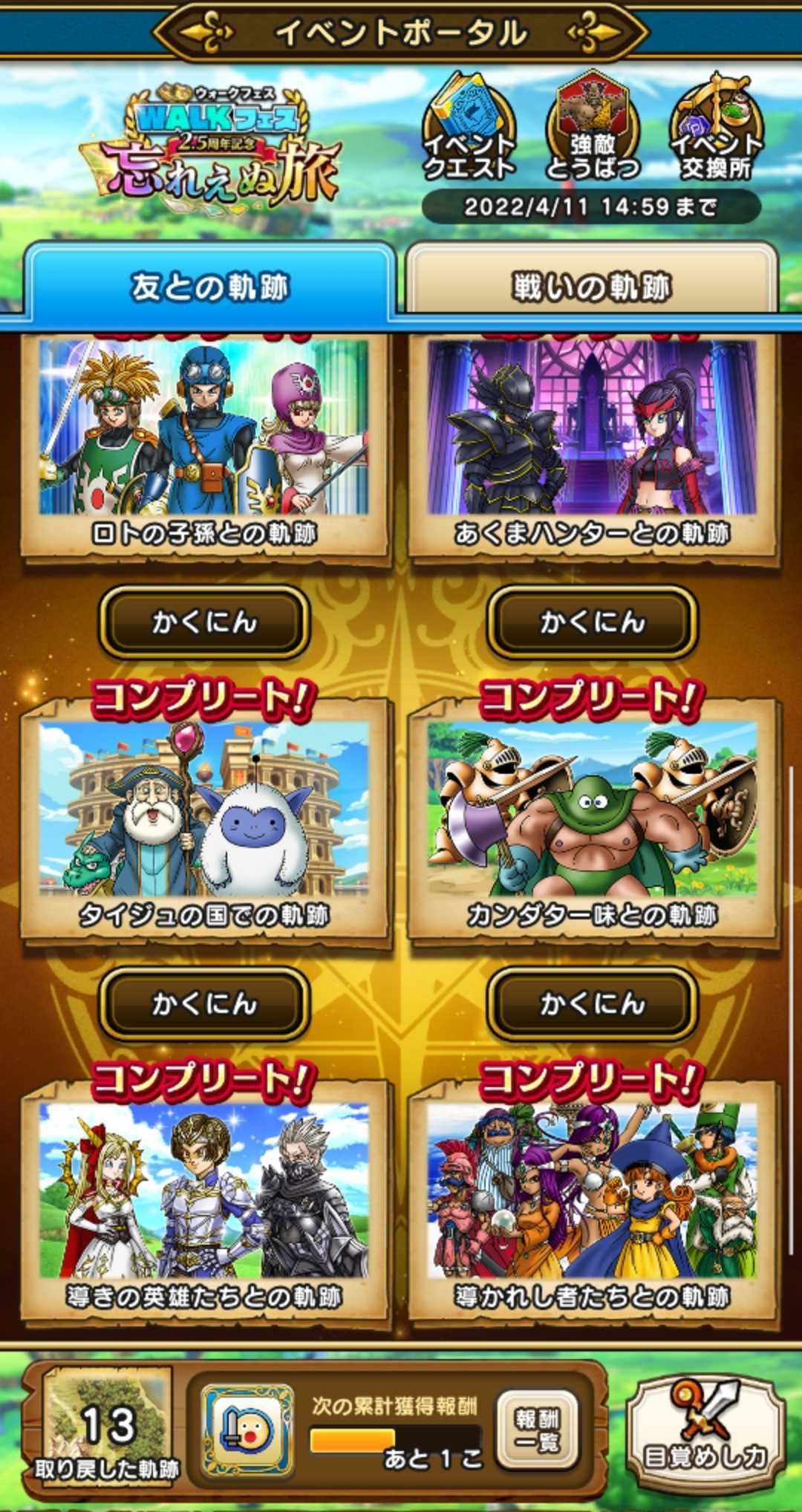802x1512 pixels.
Task: Open カンダタ一味との軌跡 card
Action: pyautogui.click(x=592, y=821)
